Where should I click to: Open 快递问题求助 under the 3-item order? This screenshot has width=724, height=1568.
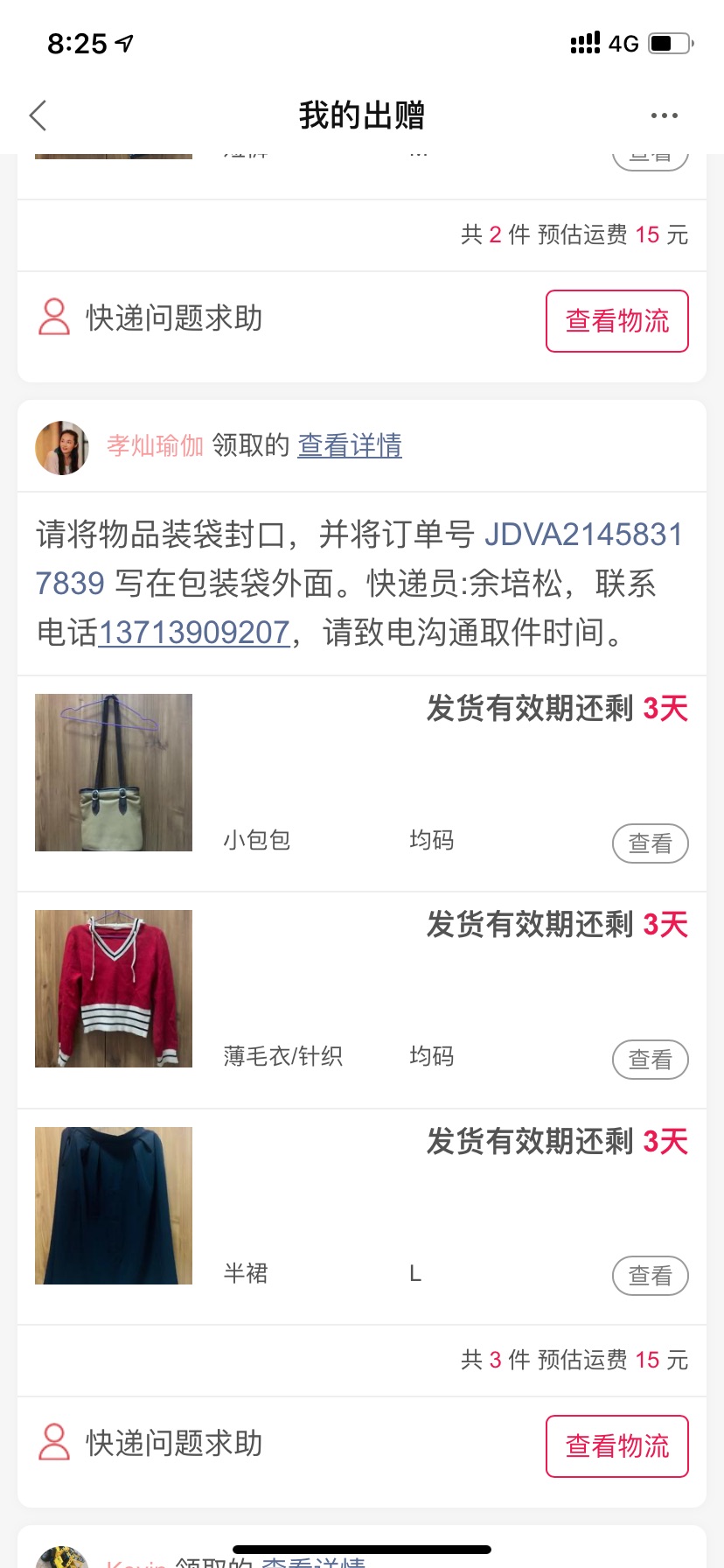(x=150, y=1443)
